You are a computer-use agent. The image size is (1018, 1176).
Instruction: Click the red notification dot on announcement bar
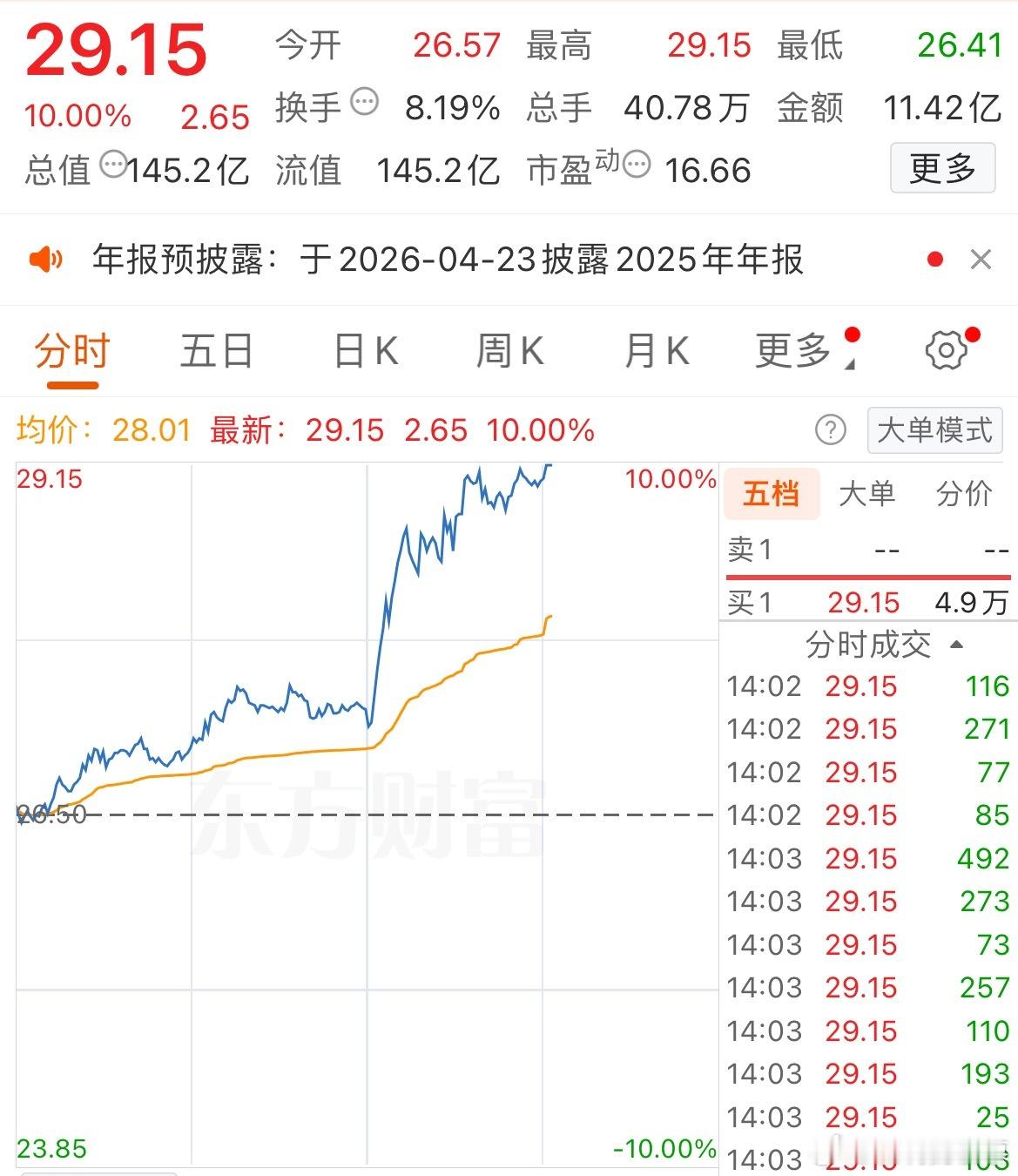(x=934, y=259)
